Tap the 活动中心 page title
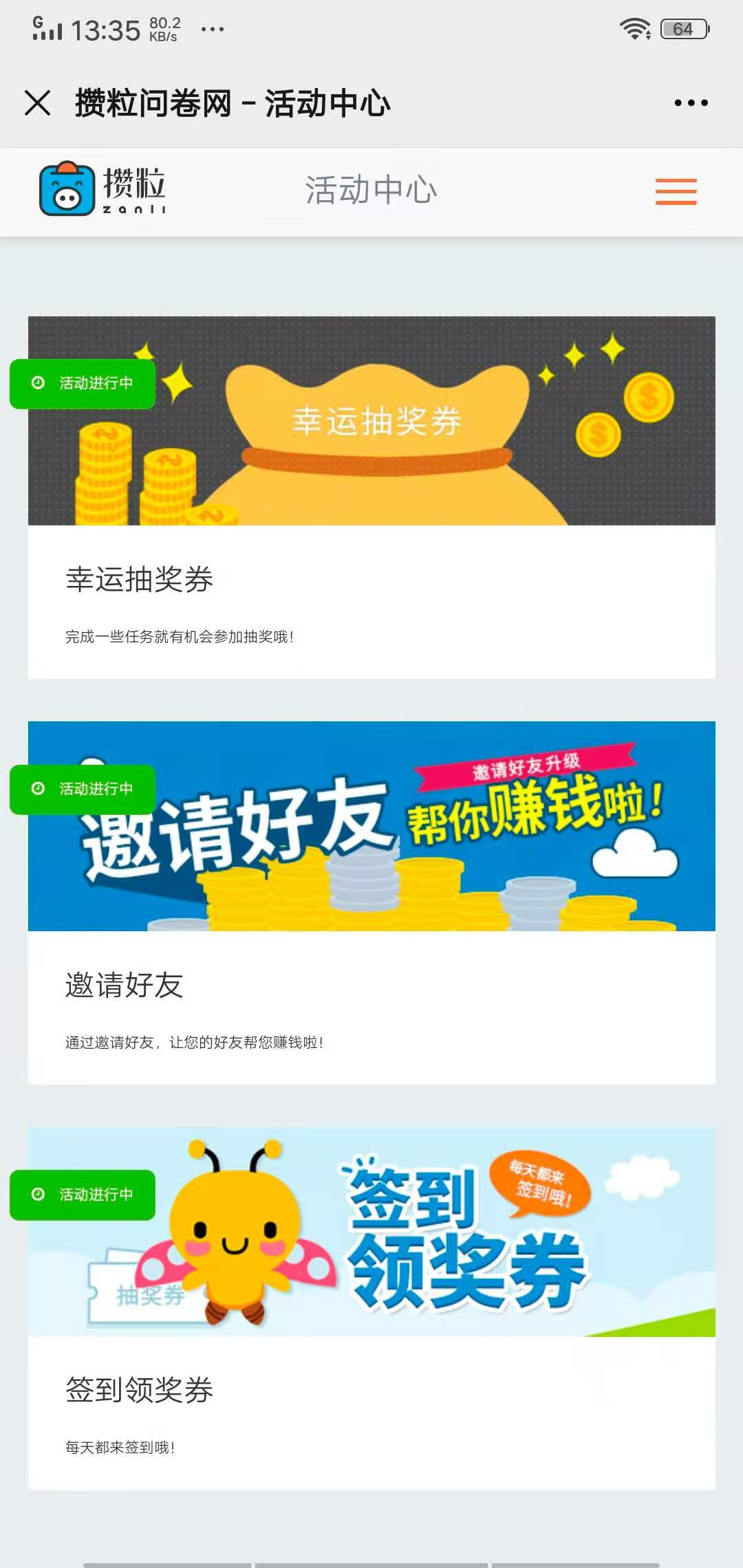This screenshot has width=743, height=1568. (x=371, y=191)
